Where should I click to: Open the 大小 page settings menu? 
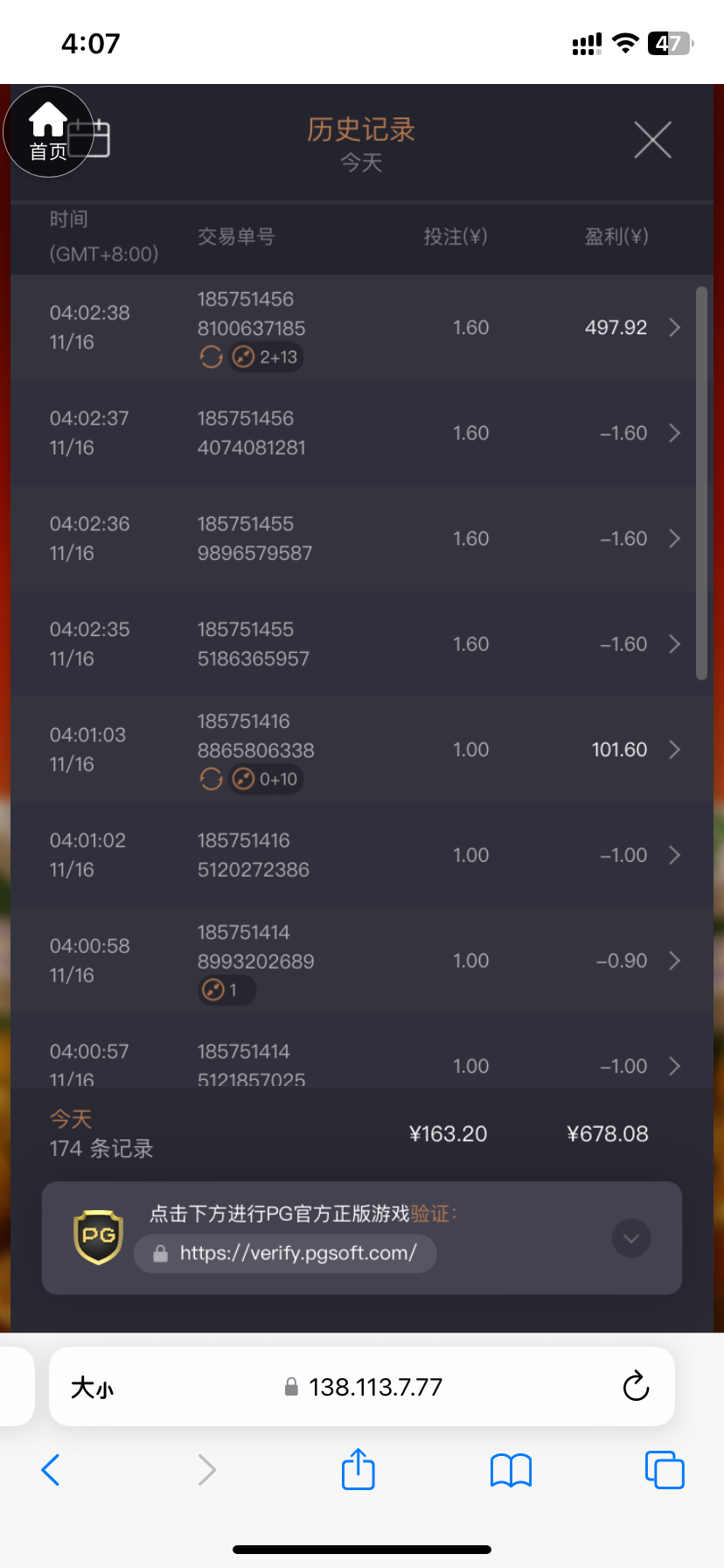[92, 1388]
